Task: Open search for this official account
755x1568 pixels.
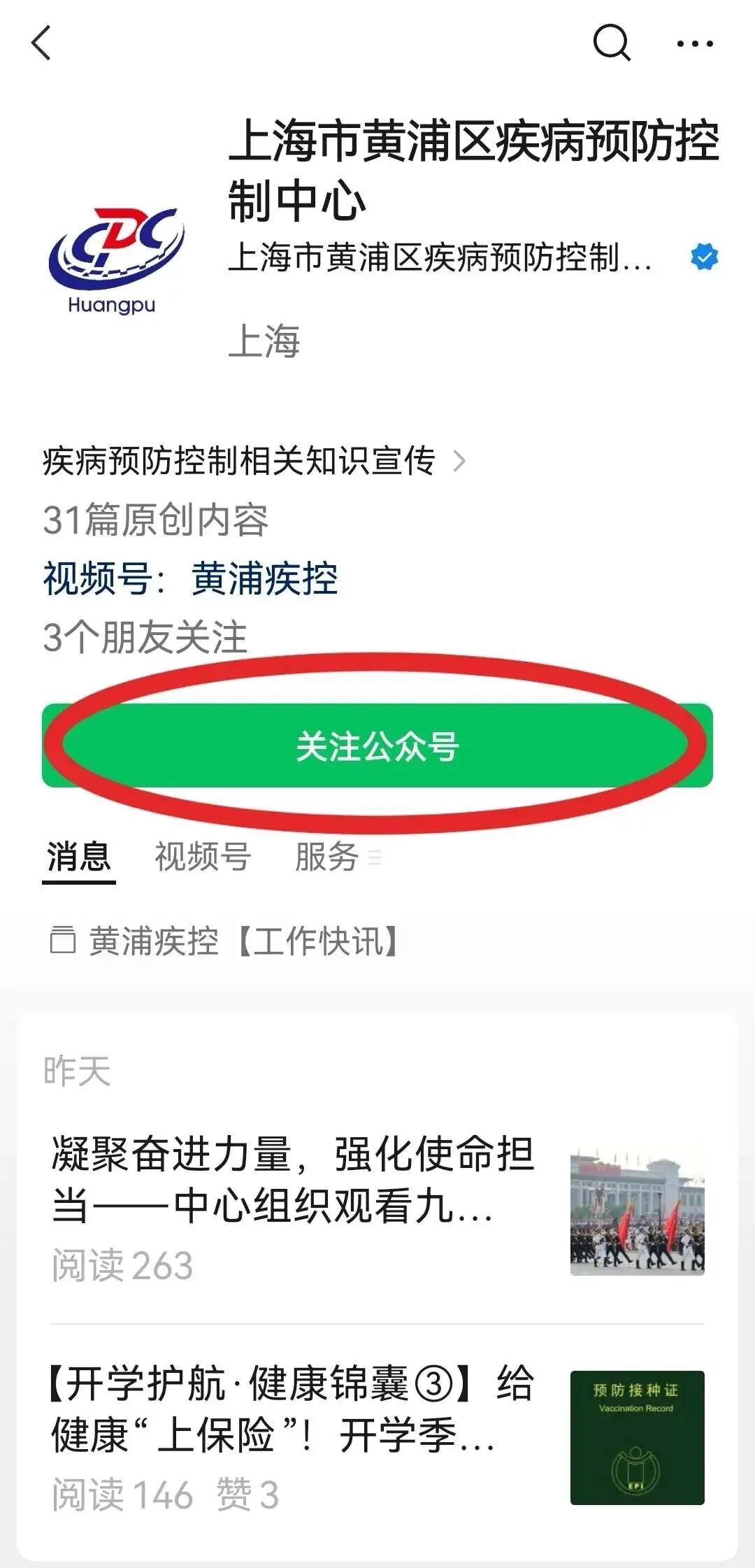Action: pos(611,43)
